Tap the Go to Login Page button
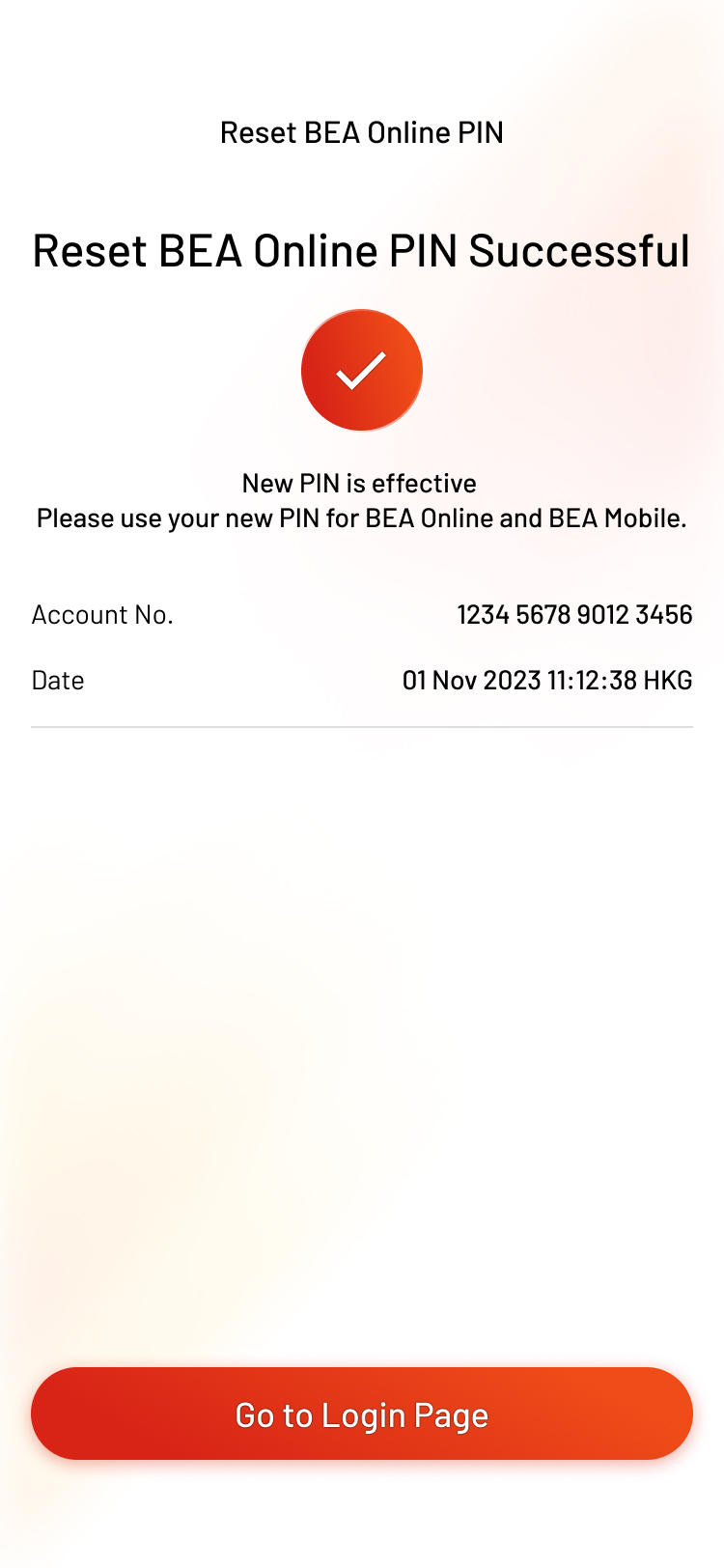Screen dimensions: 724x1568 pos(362,1414)
